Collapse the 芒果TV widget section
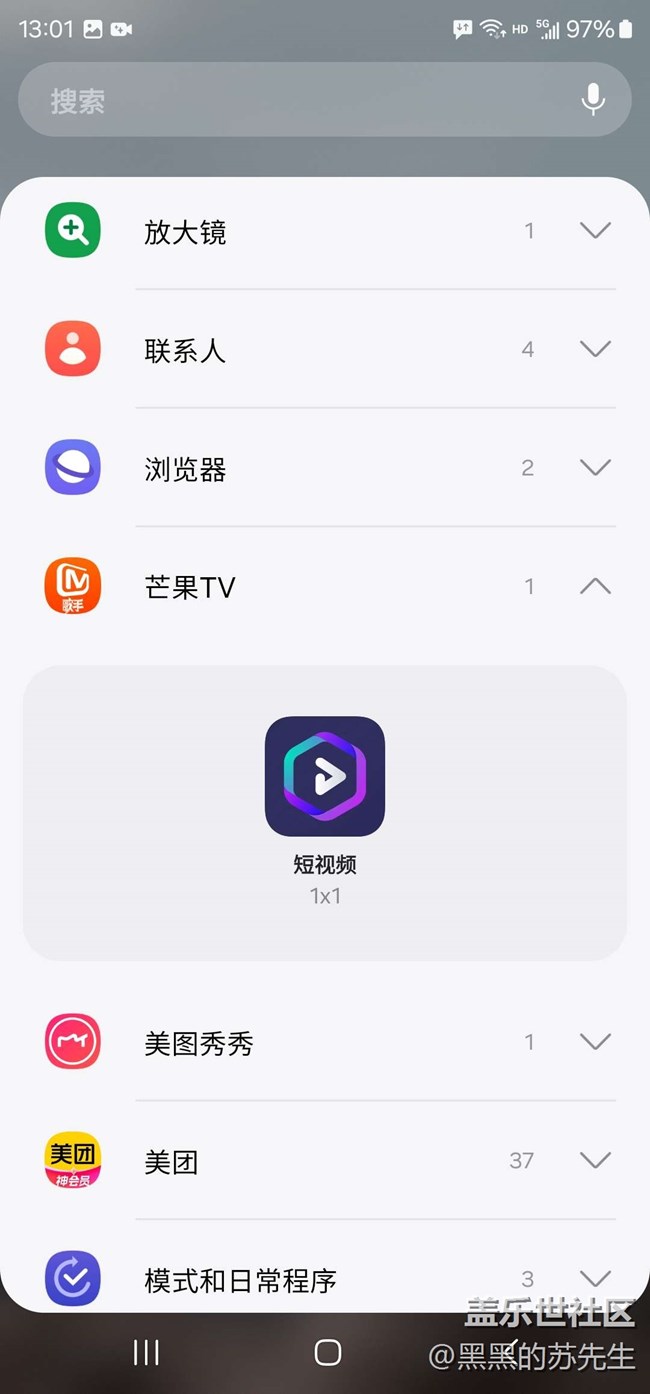Screen dimensions: 650x1394 595,586
